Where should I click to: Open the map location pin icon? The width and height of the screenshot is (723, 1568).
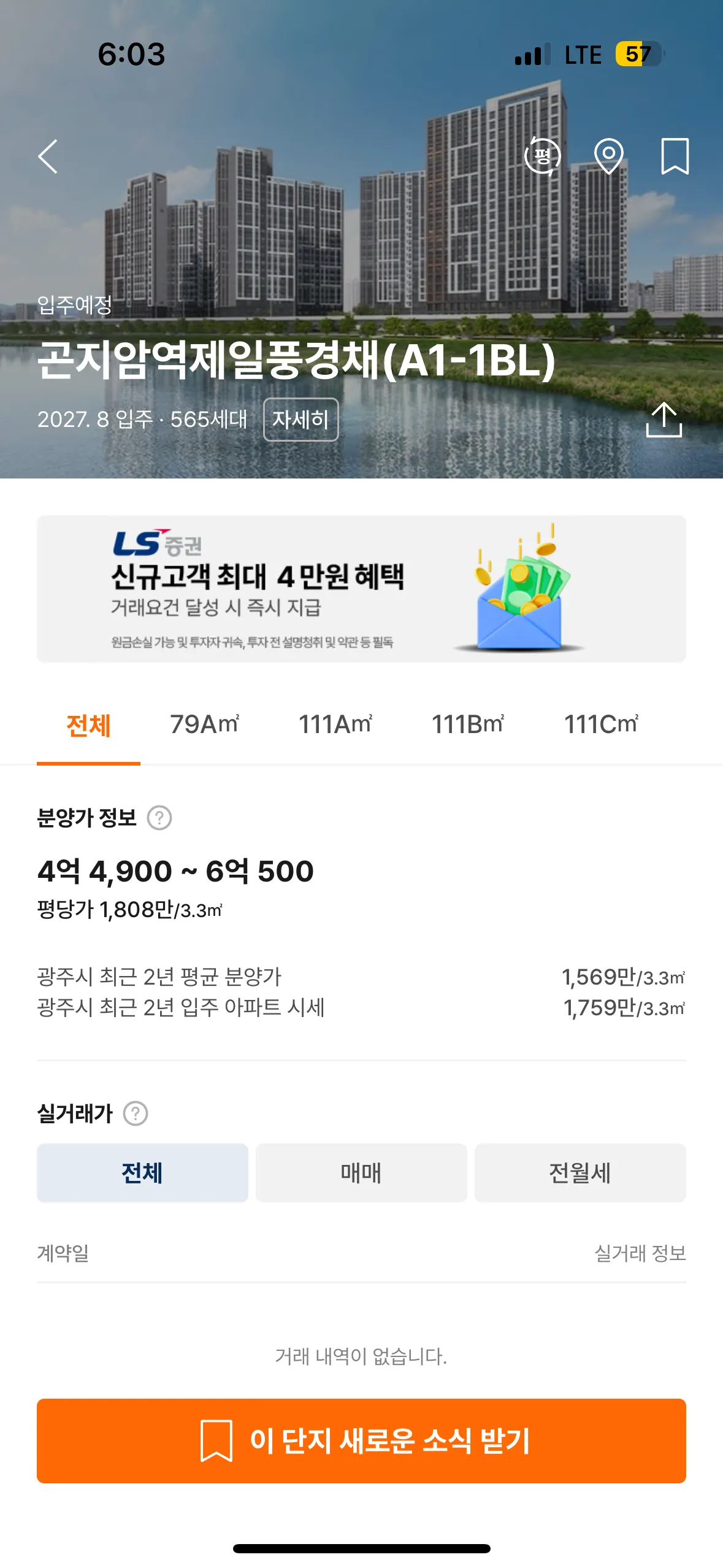click(x=608, y=156)
